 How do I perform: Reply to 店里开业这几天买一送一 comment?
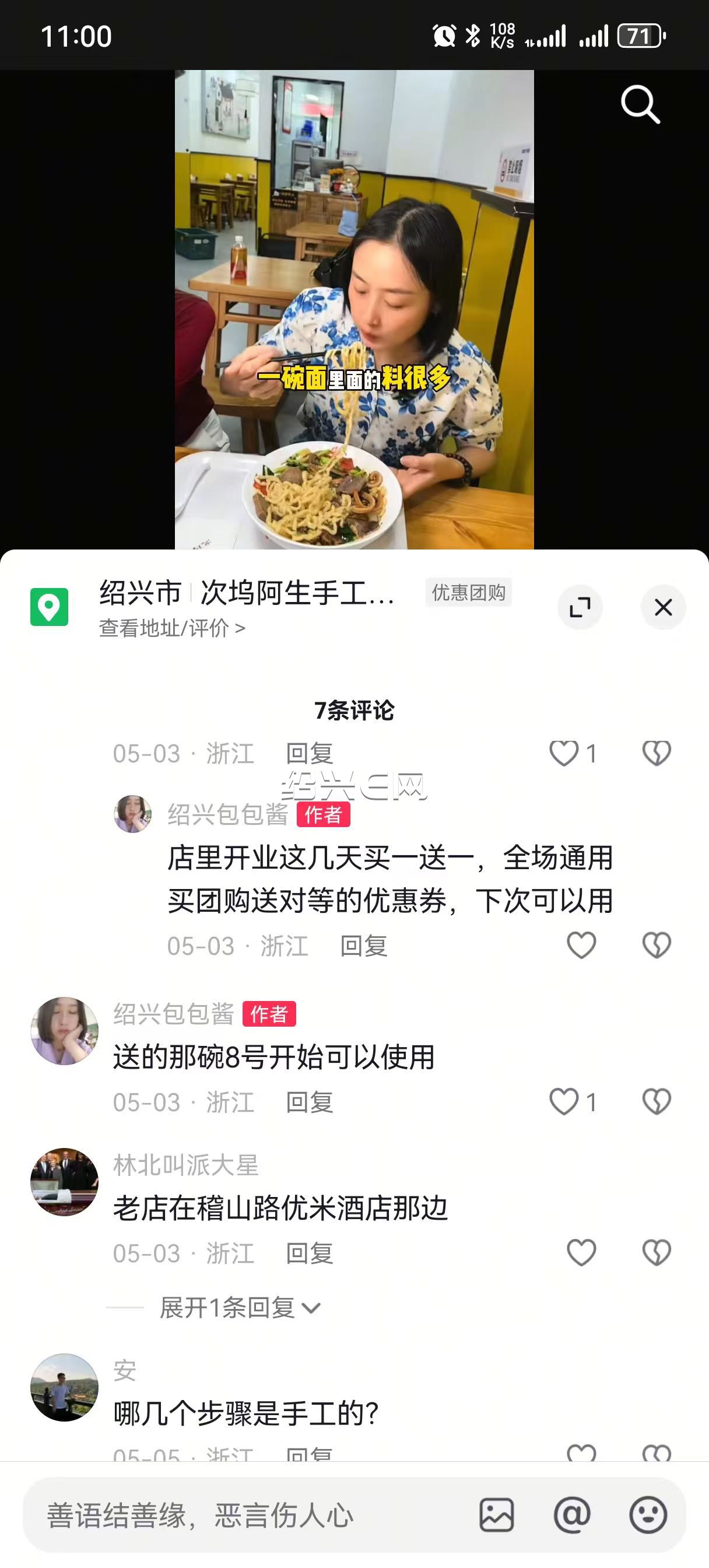coord(364,946)
